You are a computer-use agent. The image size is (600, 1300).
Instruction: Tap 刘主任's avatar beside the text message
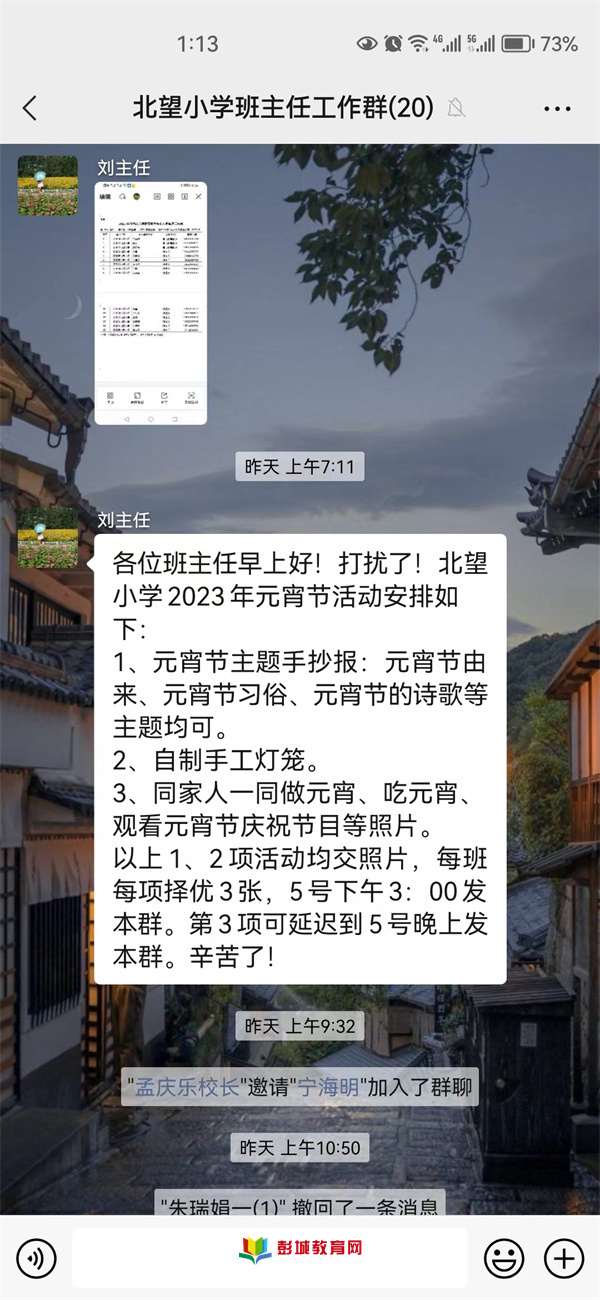[47, 538]
